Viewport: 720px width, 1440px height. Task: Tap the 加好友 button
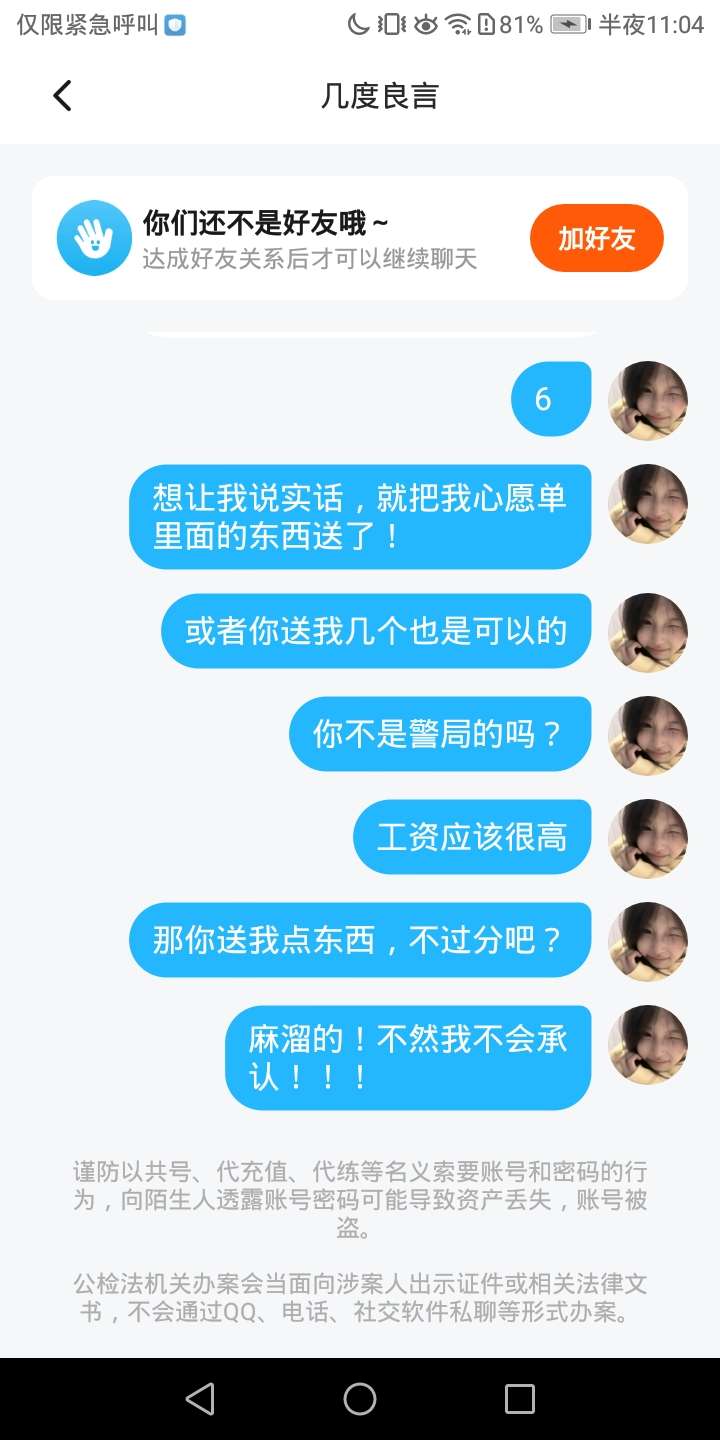coord(596,238)
